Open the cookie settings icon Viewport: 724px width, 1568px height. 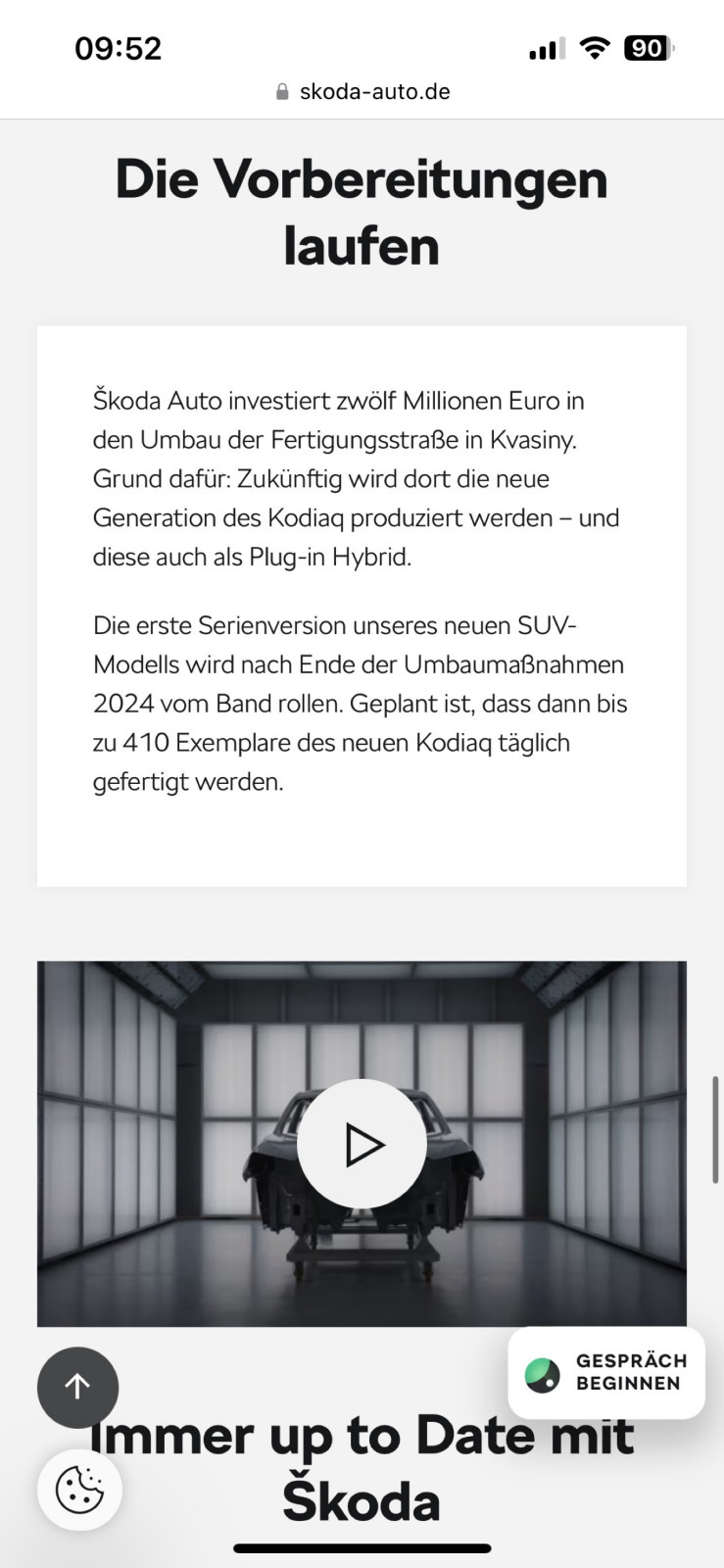[x=79, y=1490]
